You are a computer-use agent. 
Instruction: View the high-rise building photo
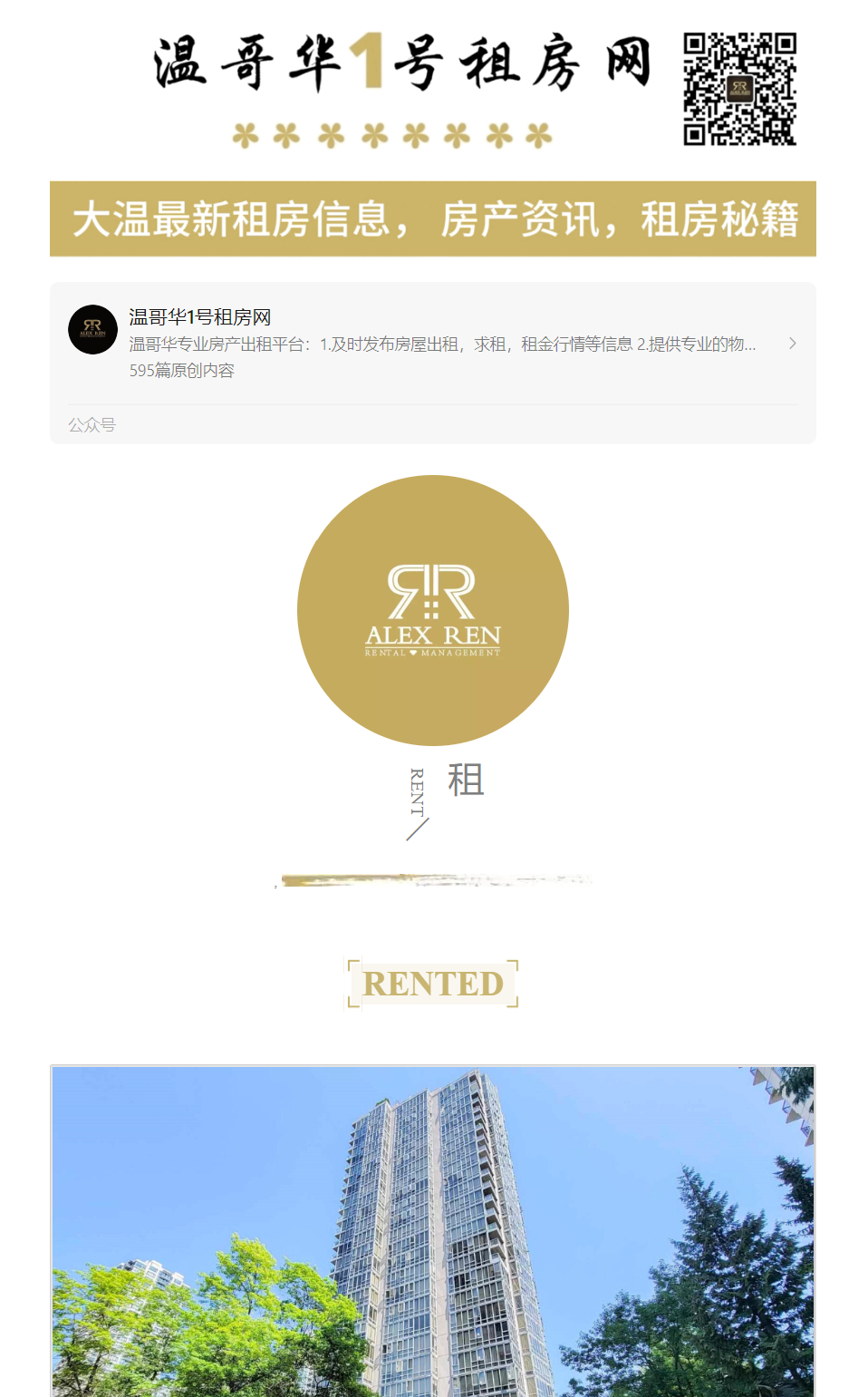(432, 1231)
